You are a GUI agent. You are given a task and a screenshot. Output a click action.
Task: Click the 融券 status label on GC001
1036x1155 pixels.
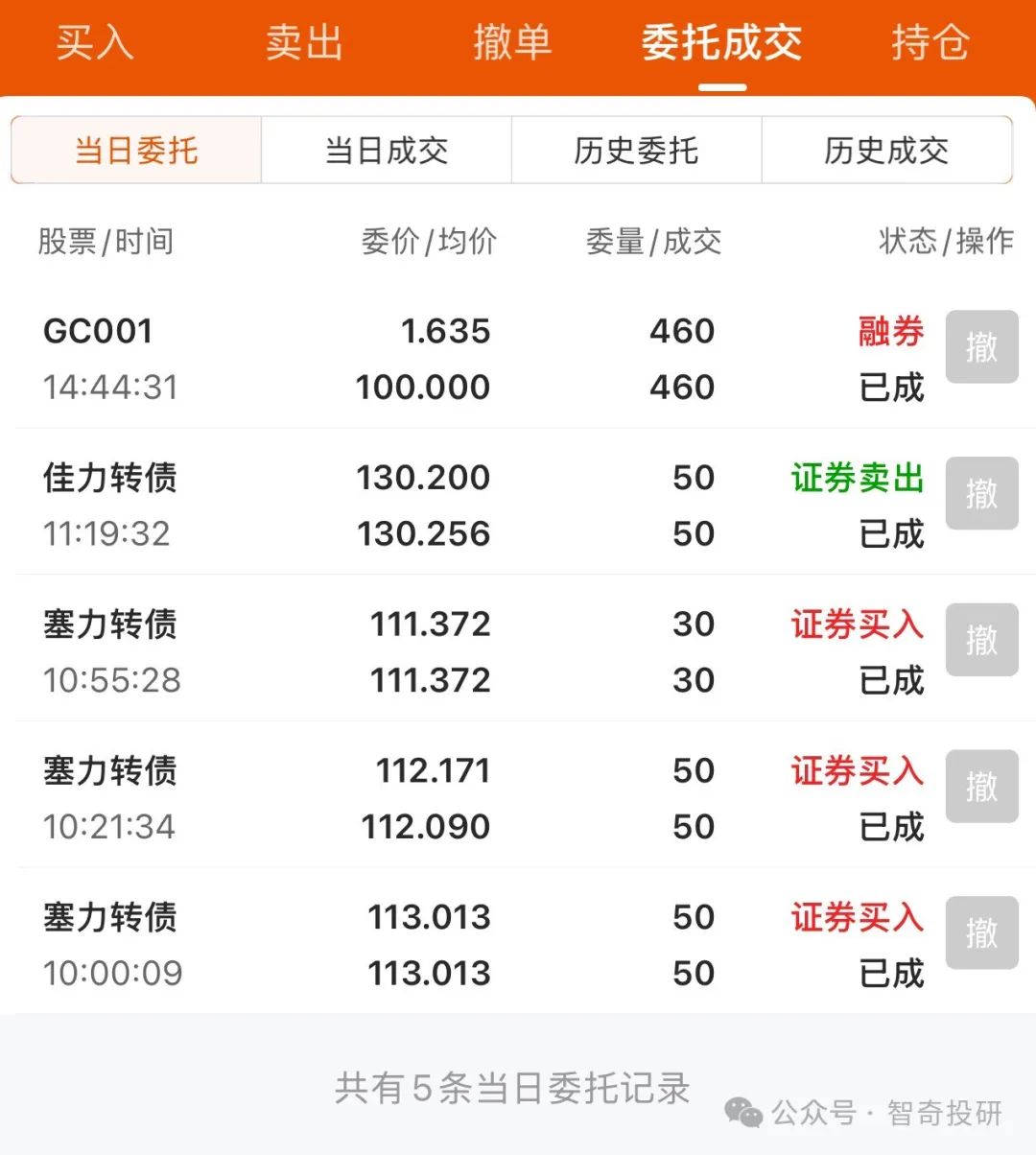click(891, 333)
